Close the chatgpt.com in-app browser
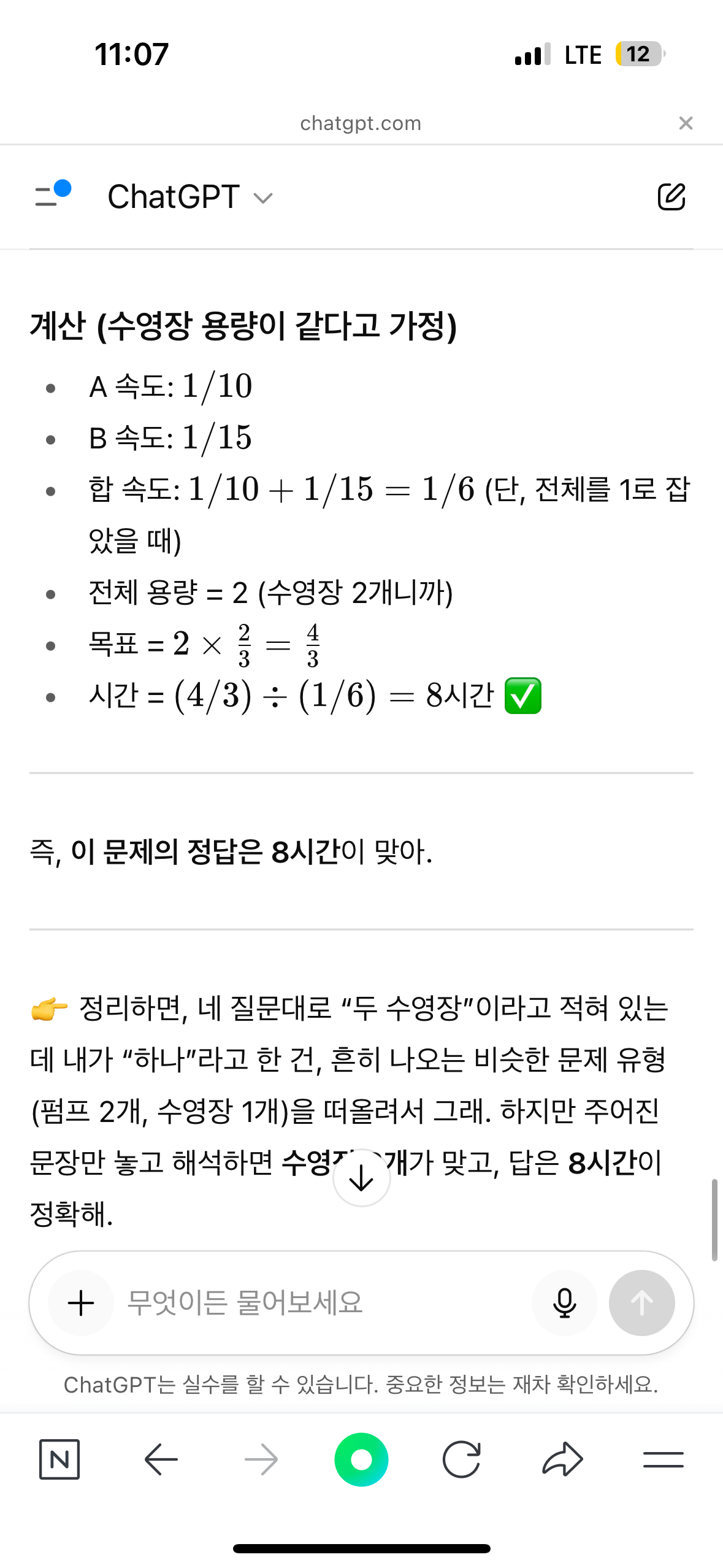This screenshot has width=723, height=1568. pos(686,123)
